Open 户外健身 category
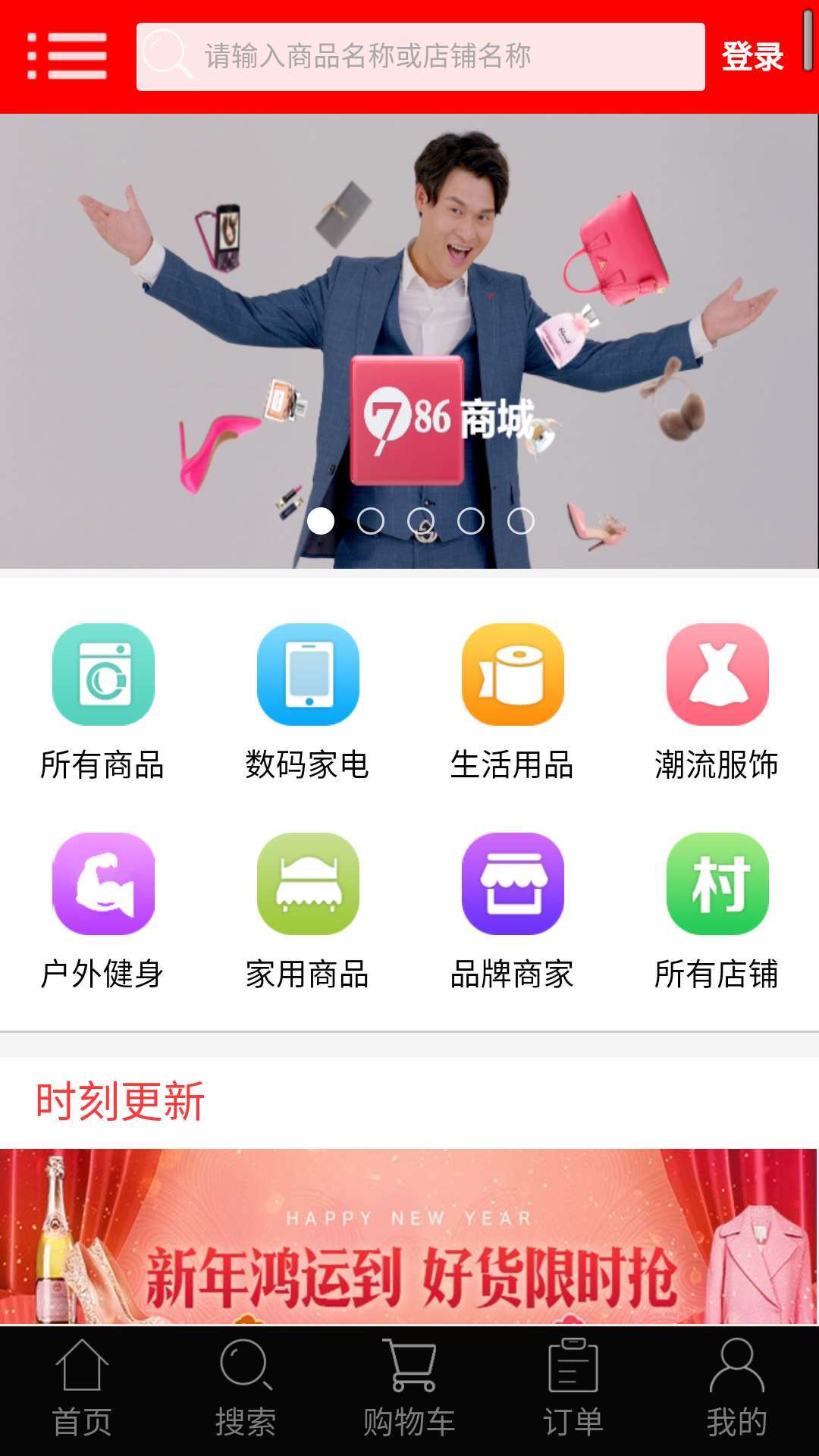This screenshot has height=1456, width=819. pyautogui.click(x=102, y=910)
